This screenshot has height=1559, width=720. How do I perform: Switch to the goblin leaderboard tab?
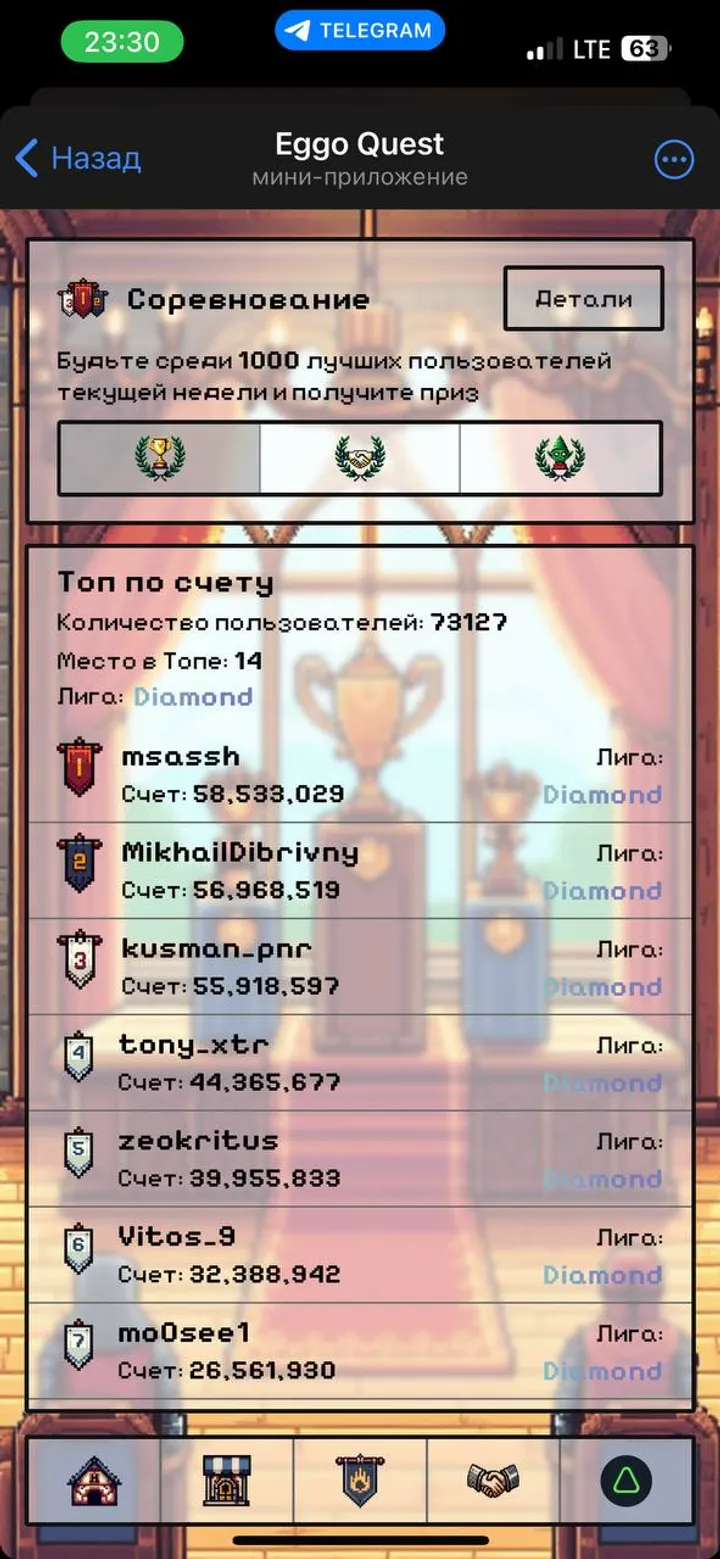click(560, 458)
